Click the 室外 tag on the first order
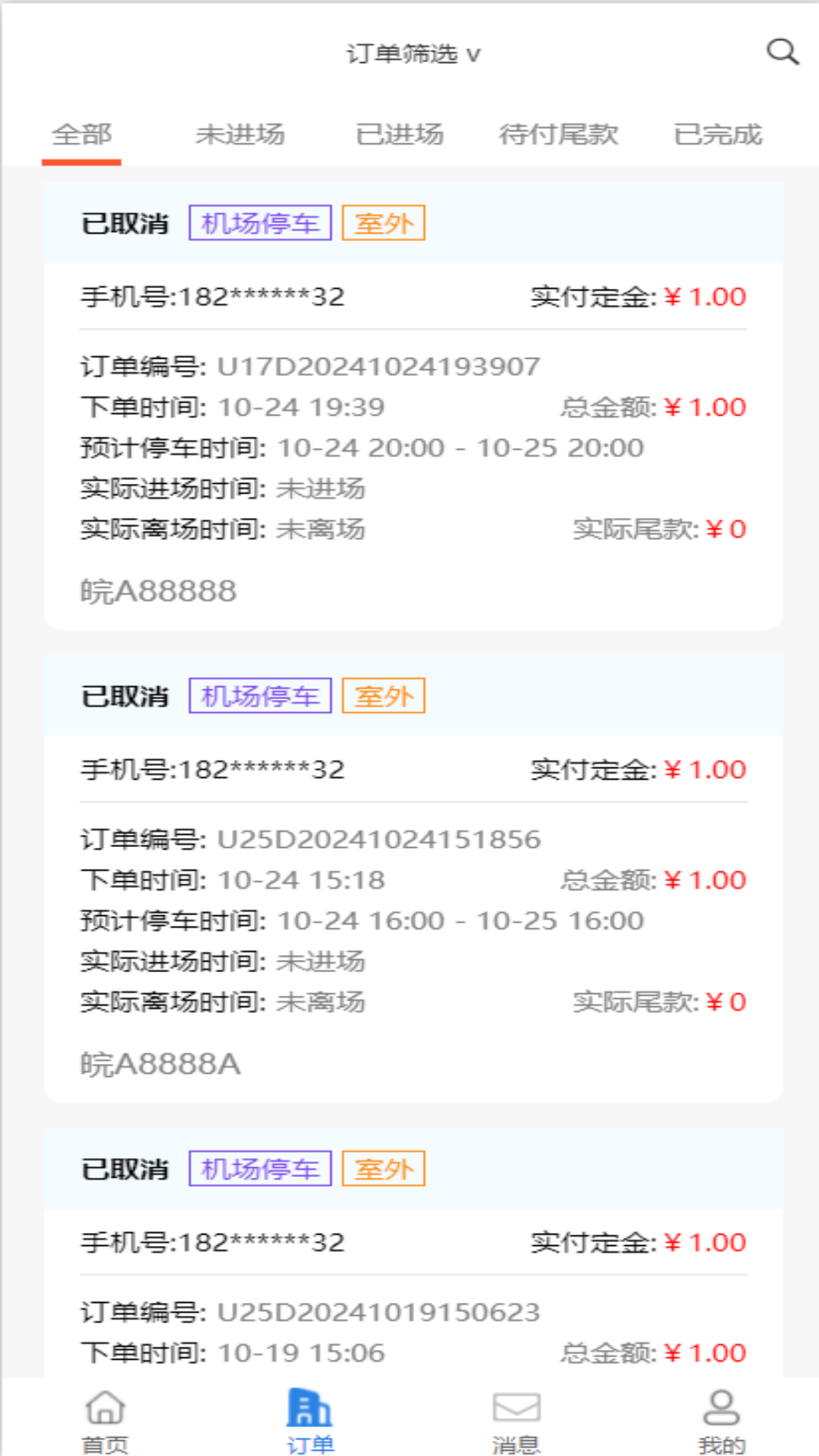Image resolution: width=819 pixels, height=1456 pixels. tap(384, 223)
